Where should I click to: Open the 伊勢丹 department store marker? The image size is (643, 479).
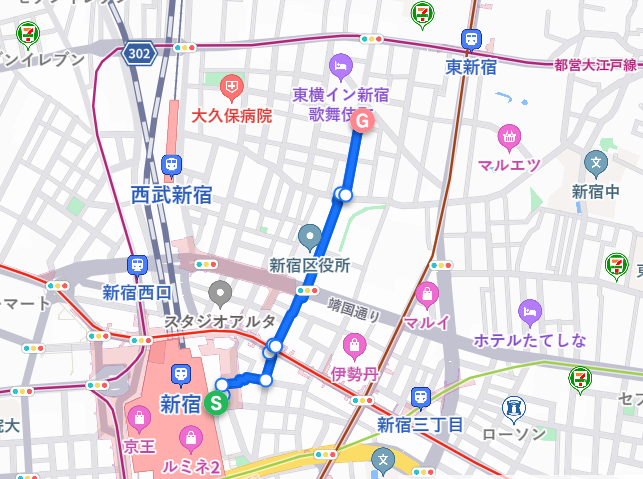pos(354,347)
